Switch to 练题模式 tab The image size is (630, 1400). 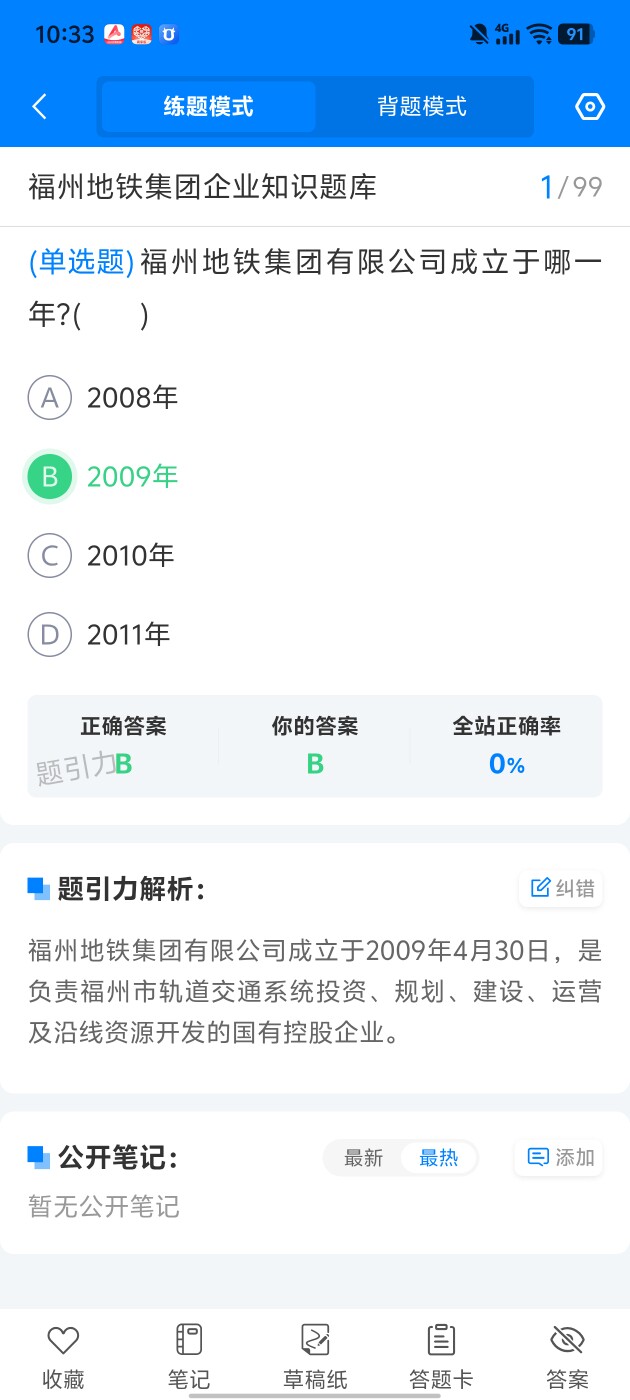208,107
